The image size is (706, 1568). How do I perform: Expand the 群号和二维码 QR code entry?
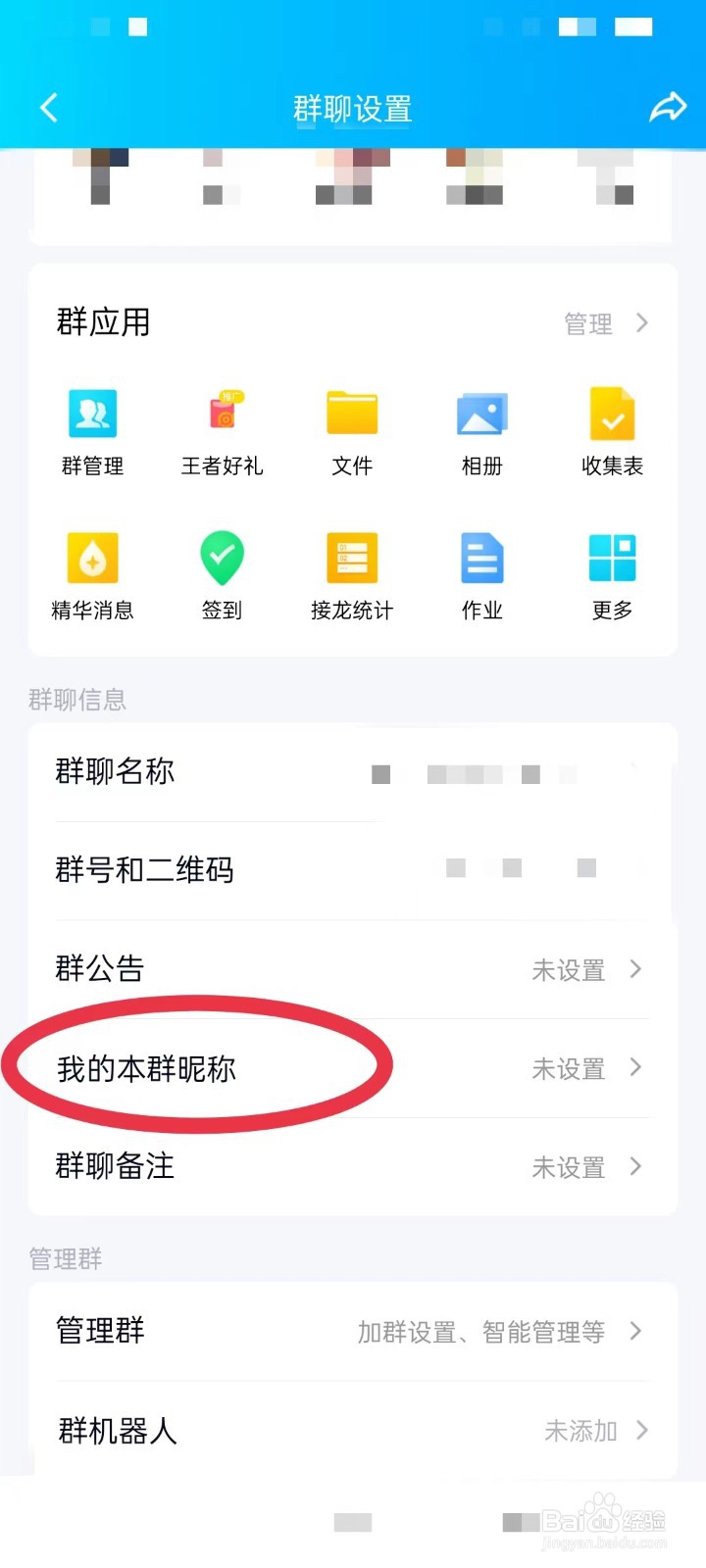point(353,871)
